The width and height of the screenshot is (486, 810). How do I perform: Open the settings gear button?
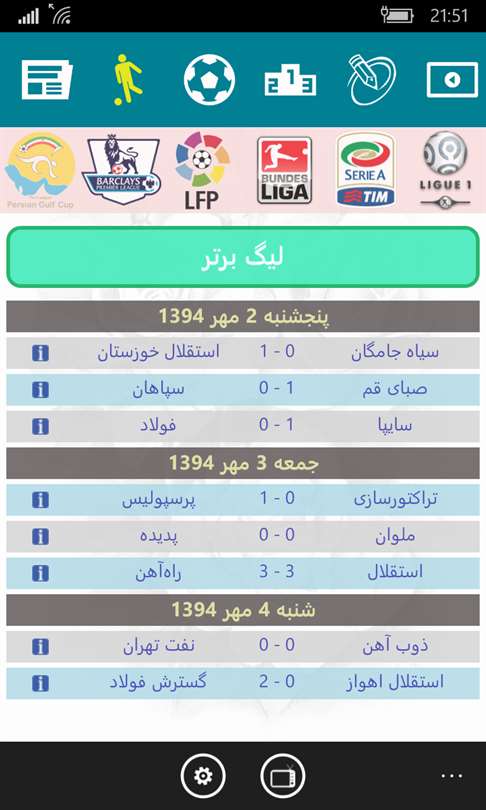[203, 776]
